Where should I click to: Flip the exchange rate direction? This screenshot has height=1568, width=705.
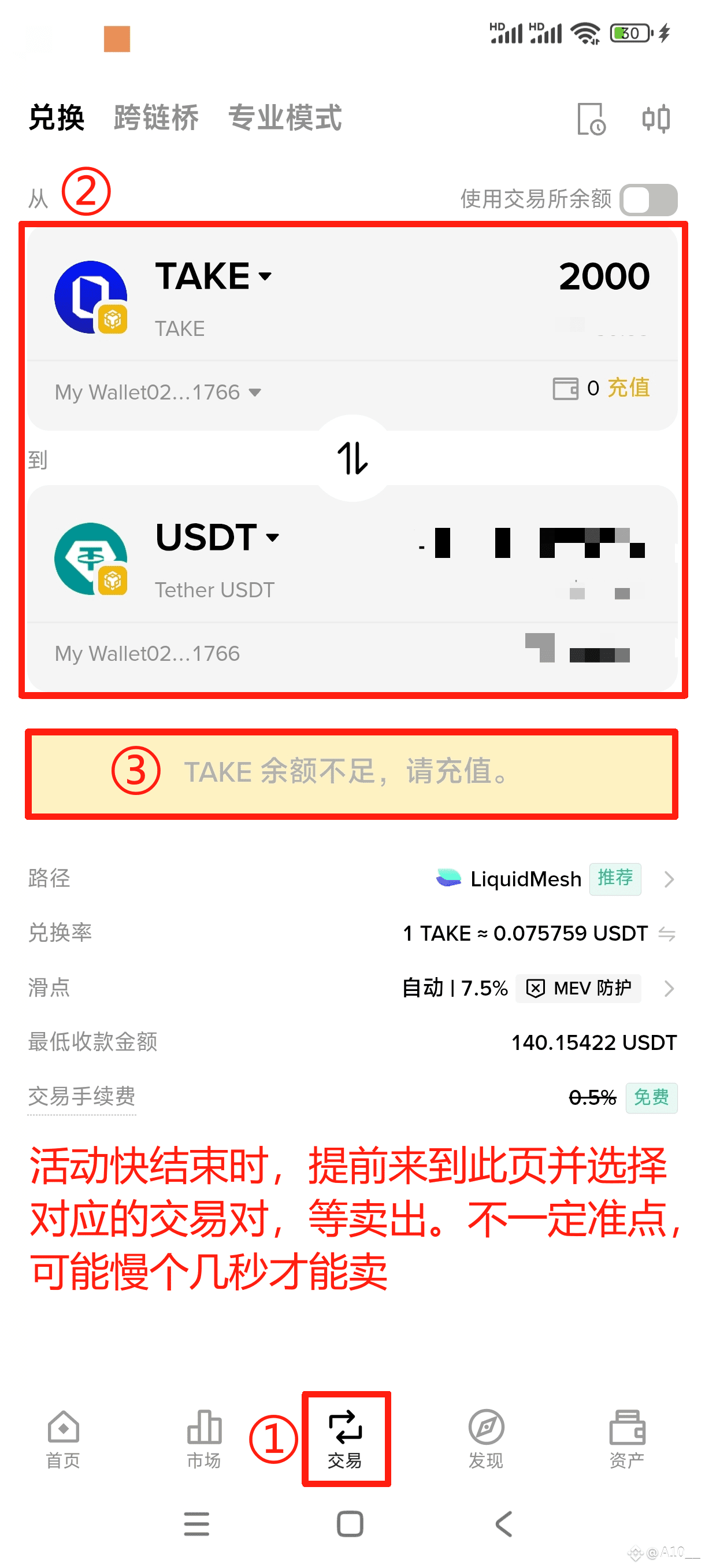click(667, 934)
